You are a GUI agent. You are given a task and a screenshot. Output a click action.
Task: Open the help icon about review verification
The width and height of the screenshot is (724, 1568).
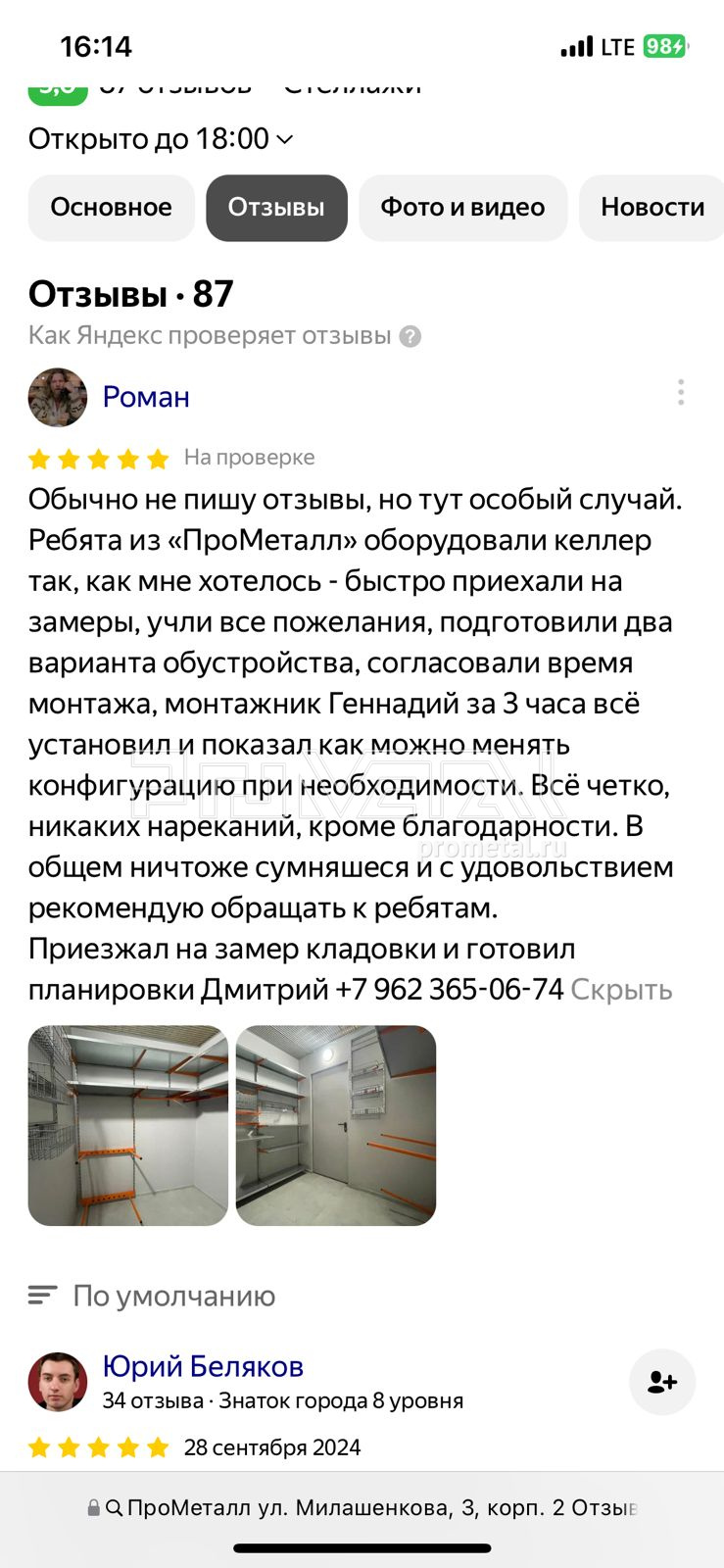(410, 336)
